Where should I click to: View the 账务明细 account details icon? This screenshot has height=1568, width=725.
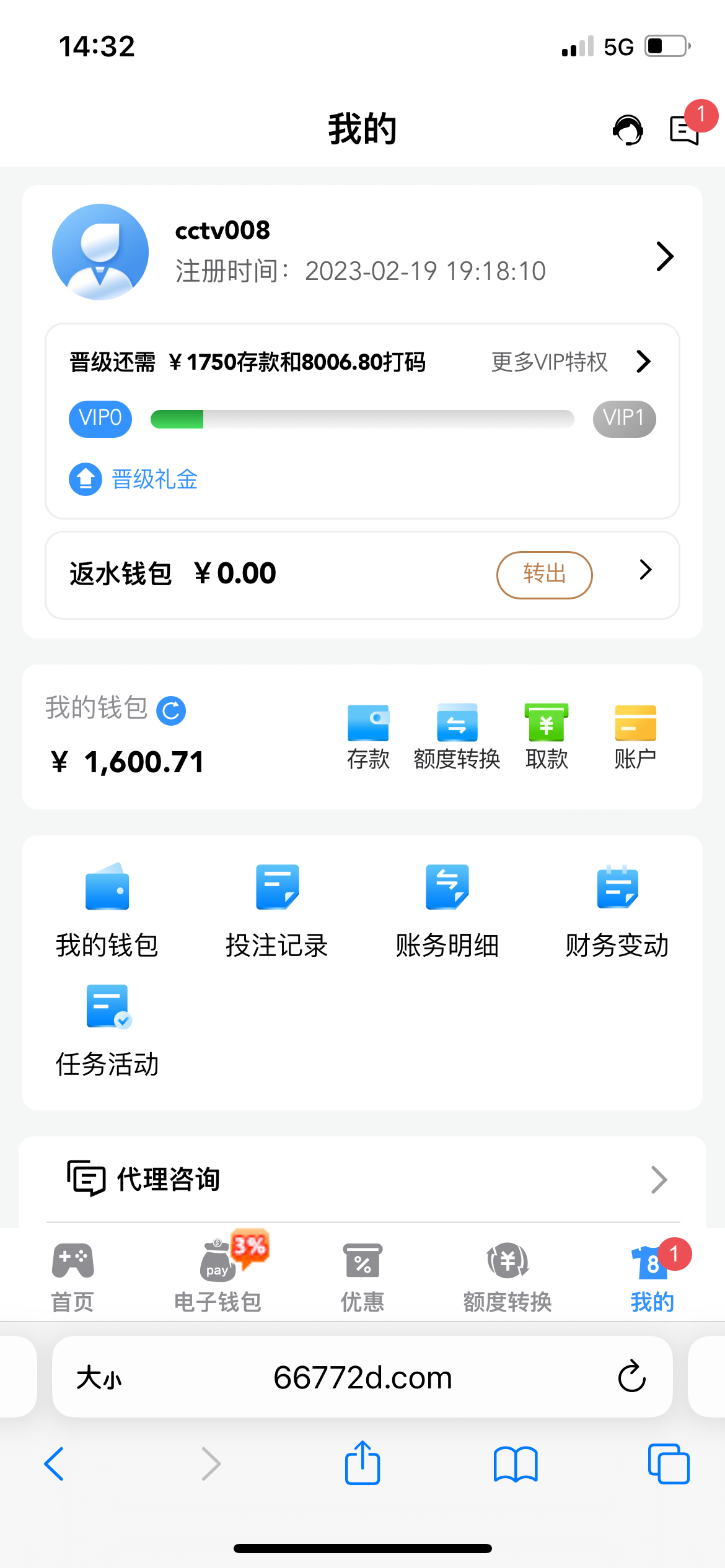[x=447, y=910]
